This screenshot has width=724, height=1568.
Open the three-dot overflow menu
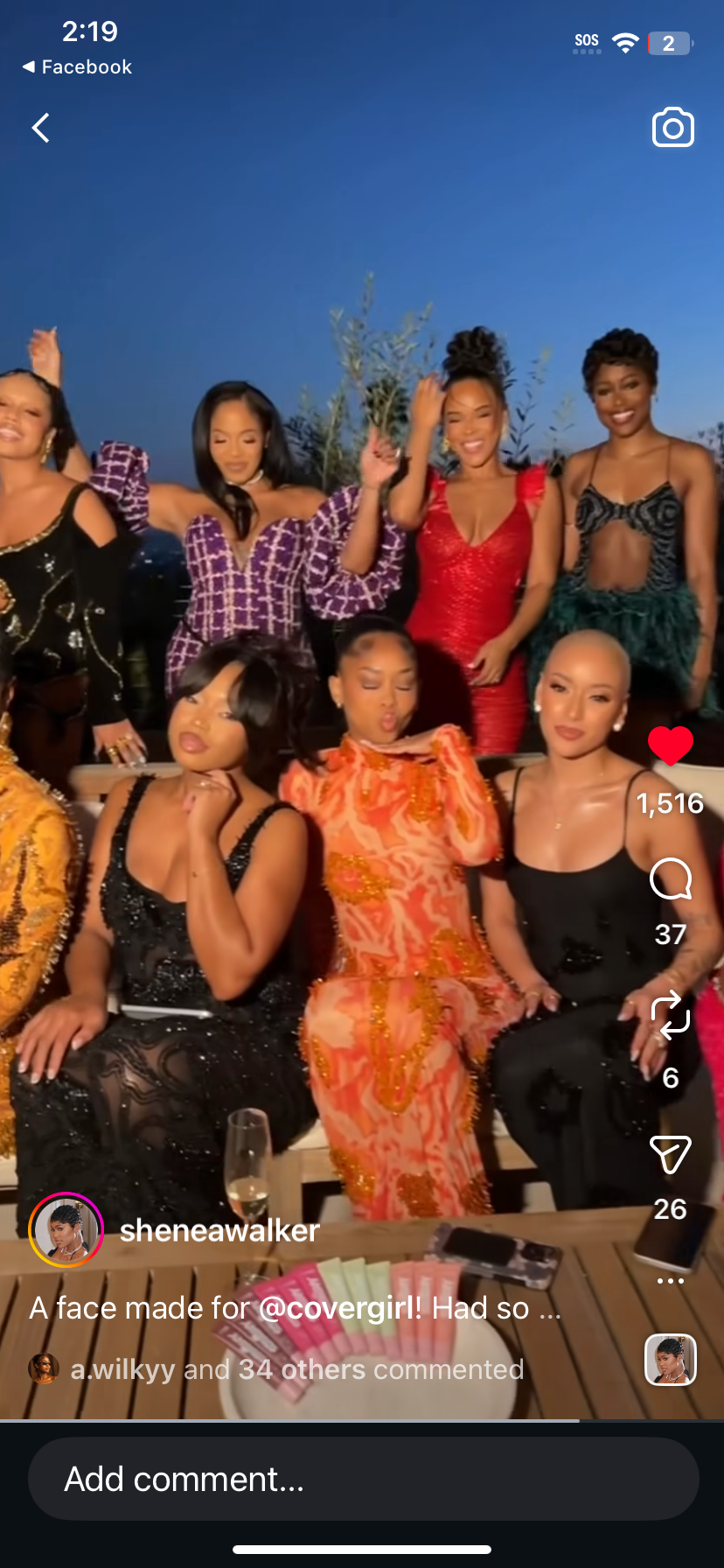click(671, 1281)
